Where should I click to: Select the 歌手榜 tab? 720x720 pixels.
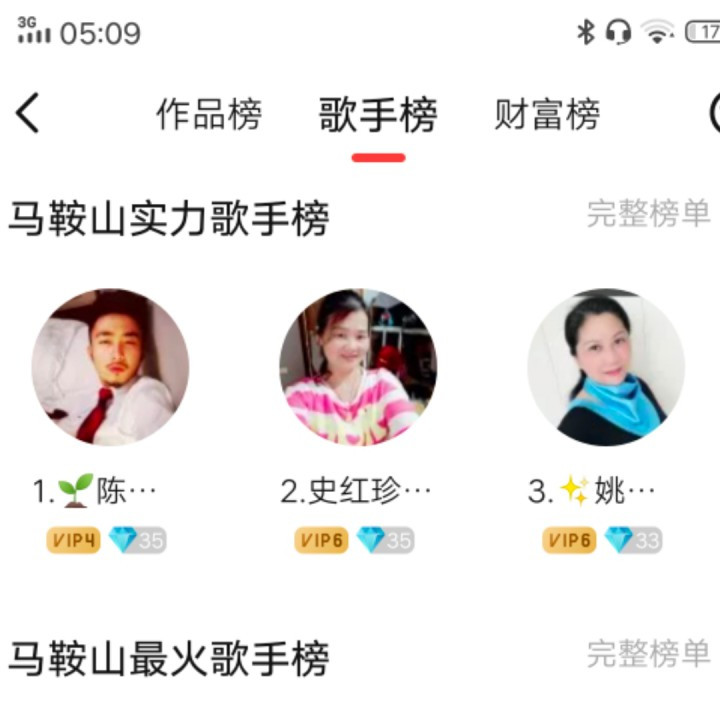pos(378,115)
